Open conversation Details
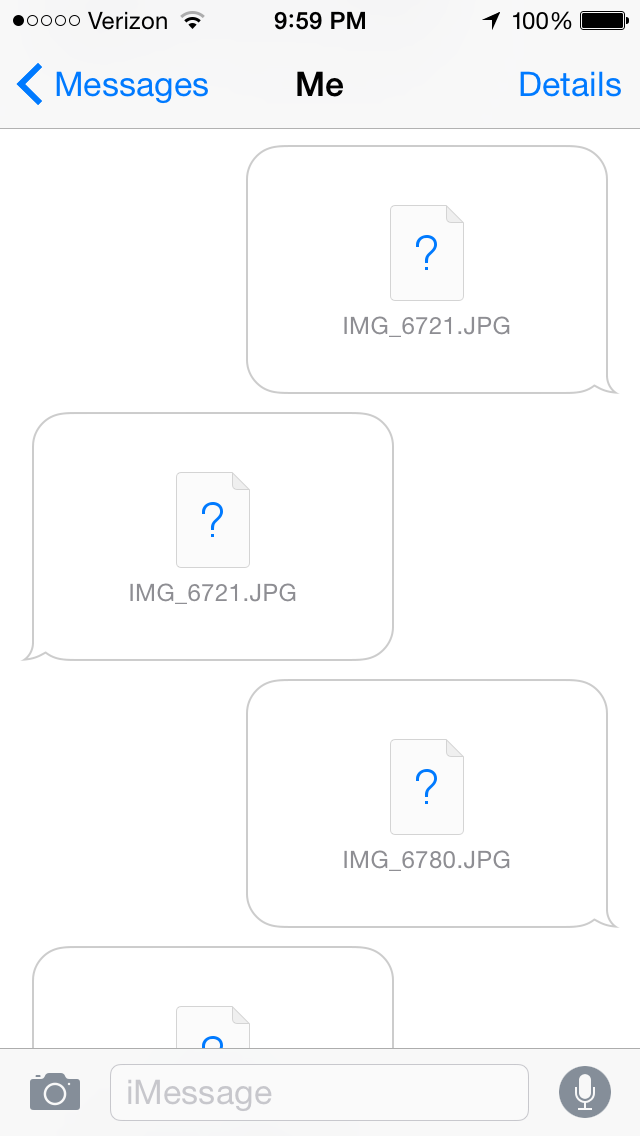The width and height of the screenshot is (640, 1136). 569,85
